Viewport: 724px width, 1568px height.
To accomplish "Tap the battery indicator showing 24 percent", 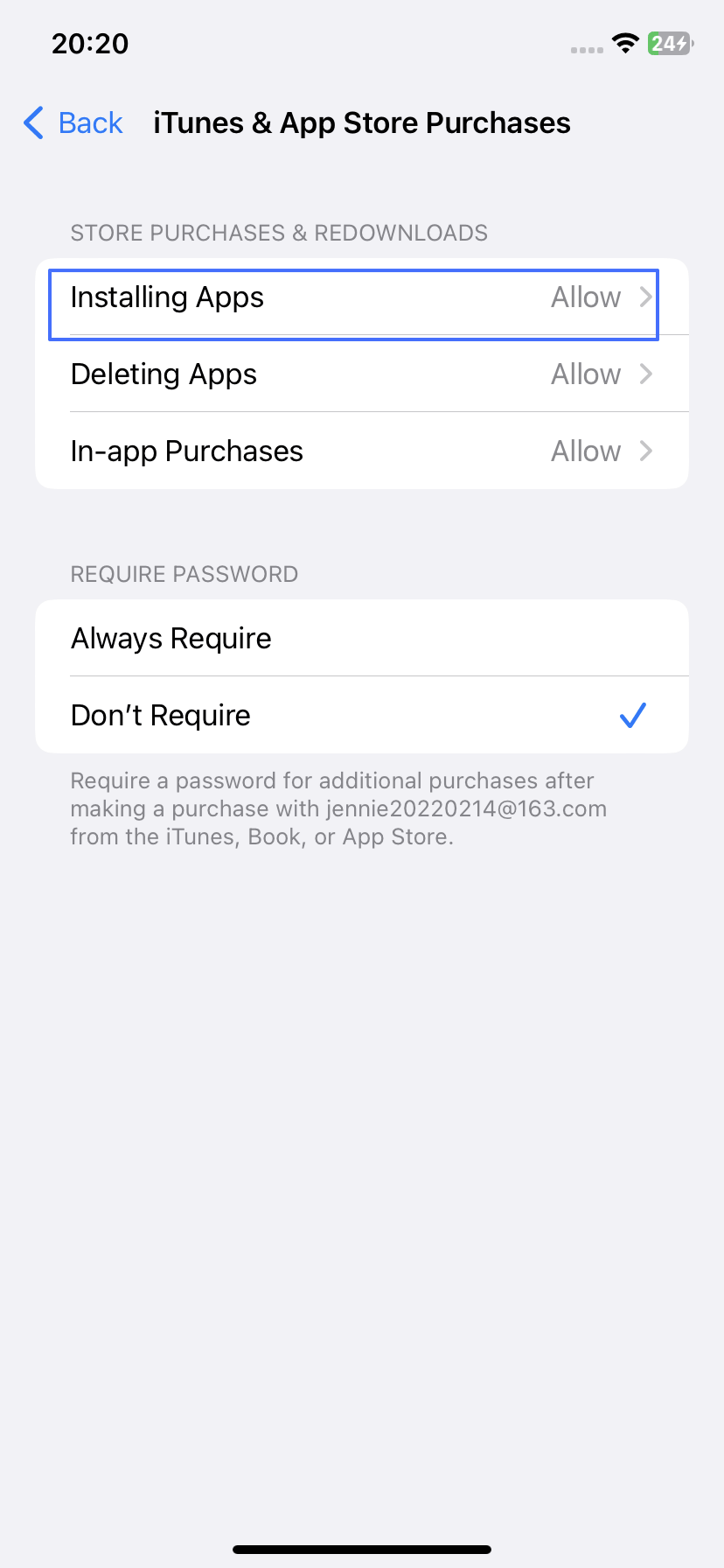I will pos(669,43).
